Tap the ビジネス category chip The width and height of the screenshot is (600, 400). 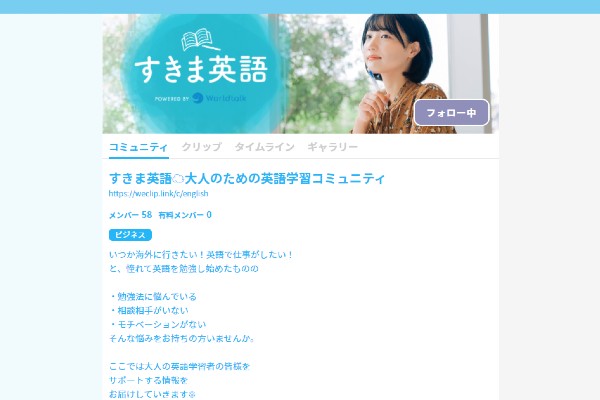pyautogui.click(x=130, y=235)
